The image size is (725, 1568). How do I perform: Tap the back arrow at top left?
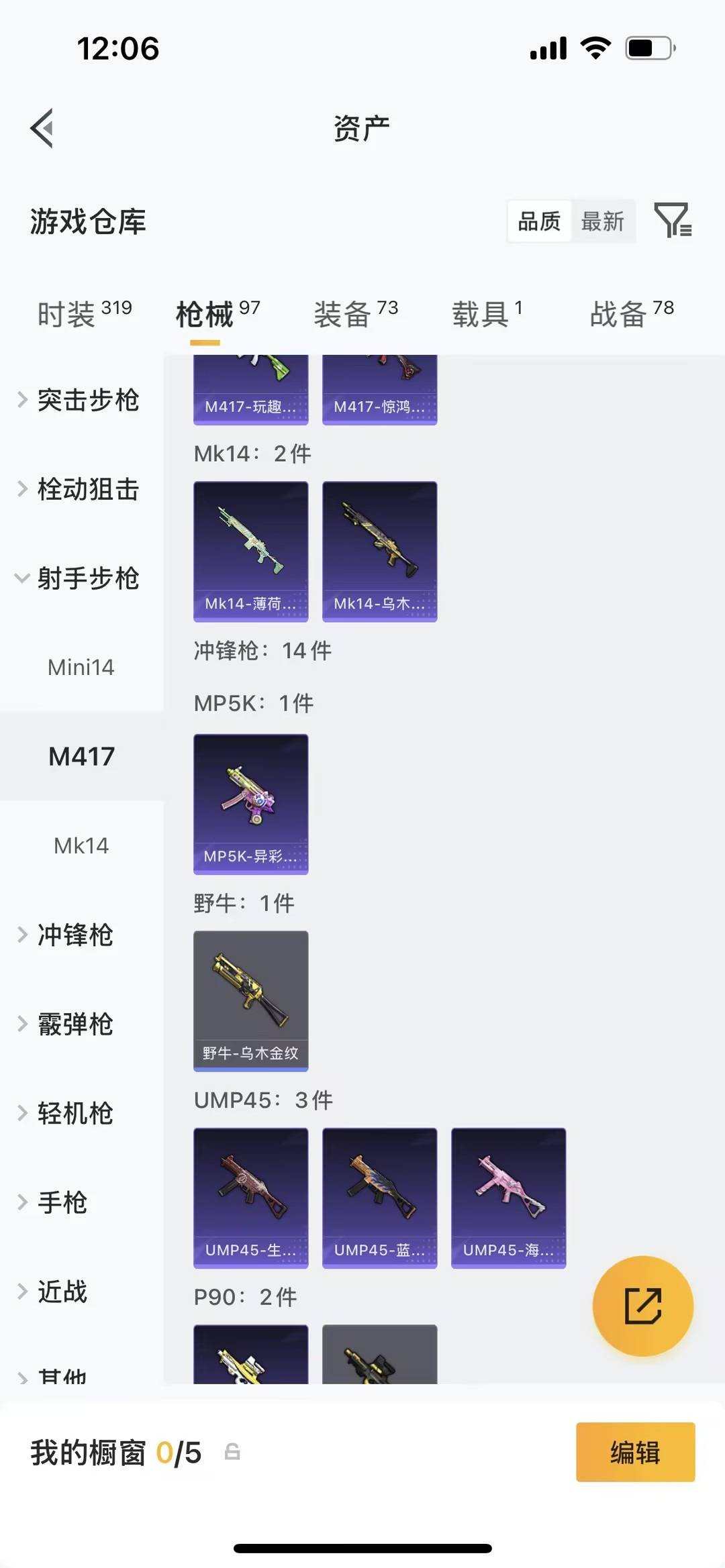tap(43, 129)
